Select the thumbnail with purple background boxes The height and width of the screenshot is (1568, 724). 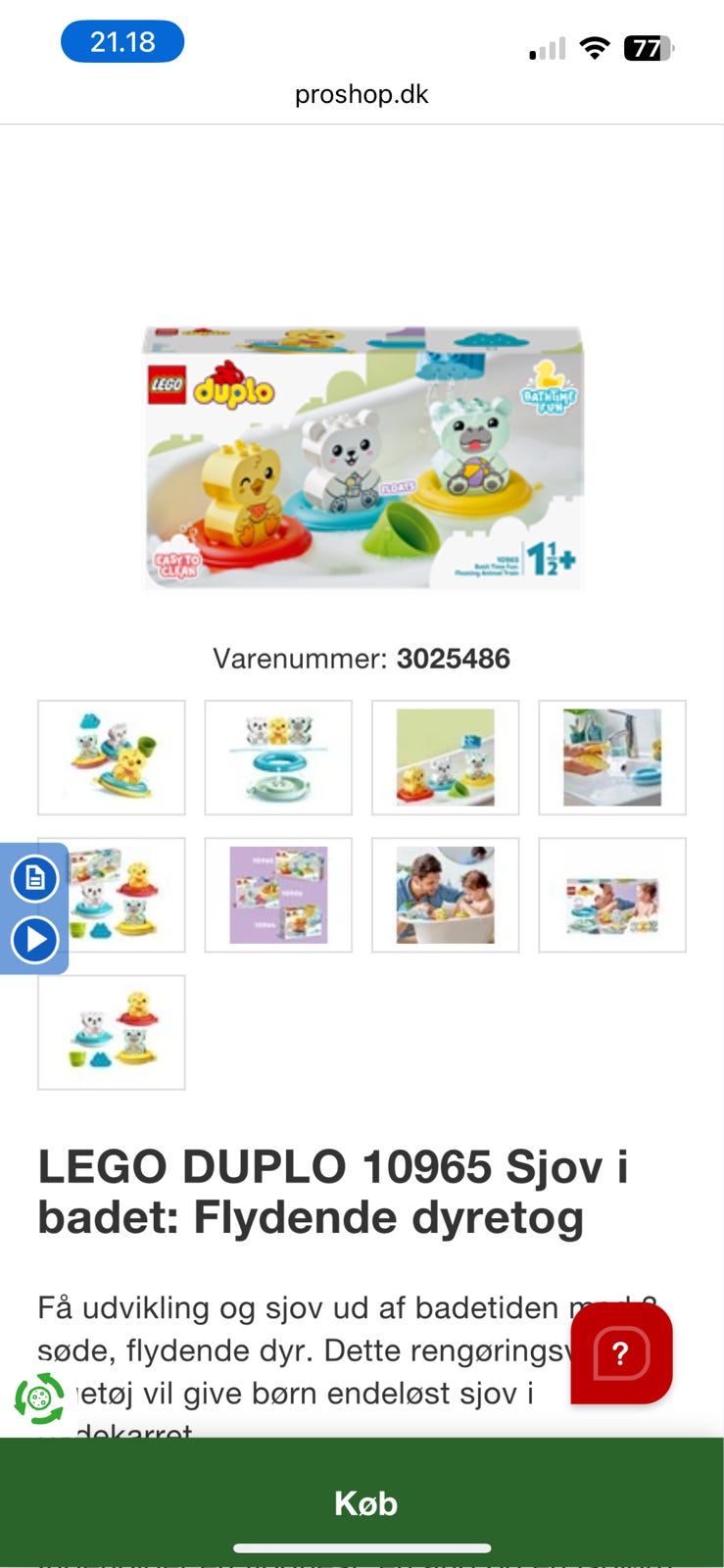click(x=278, y=895)
